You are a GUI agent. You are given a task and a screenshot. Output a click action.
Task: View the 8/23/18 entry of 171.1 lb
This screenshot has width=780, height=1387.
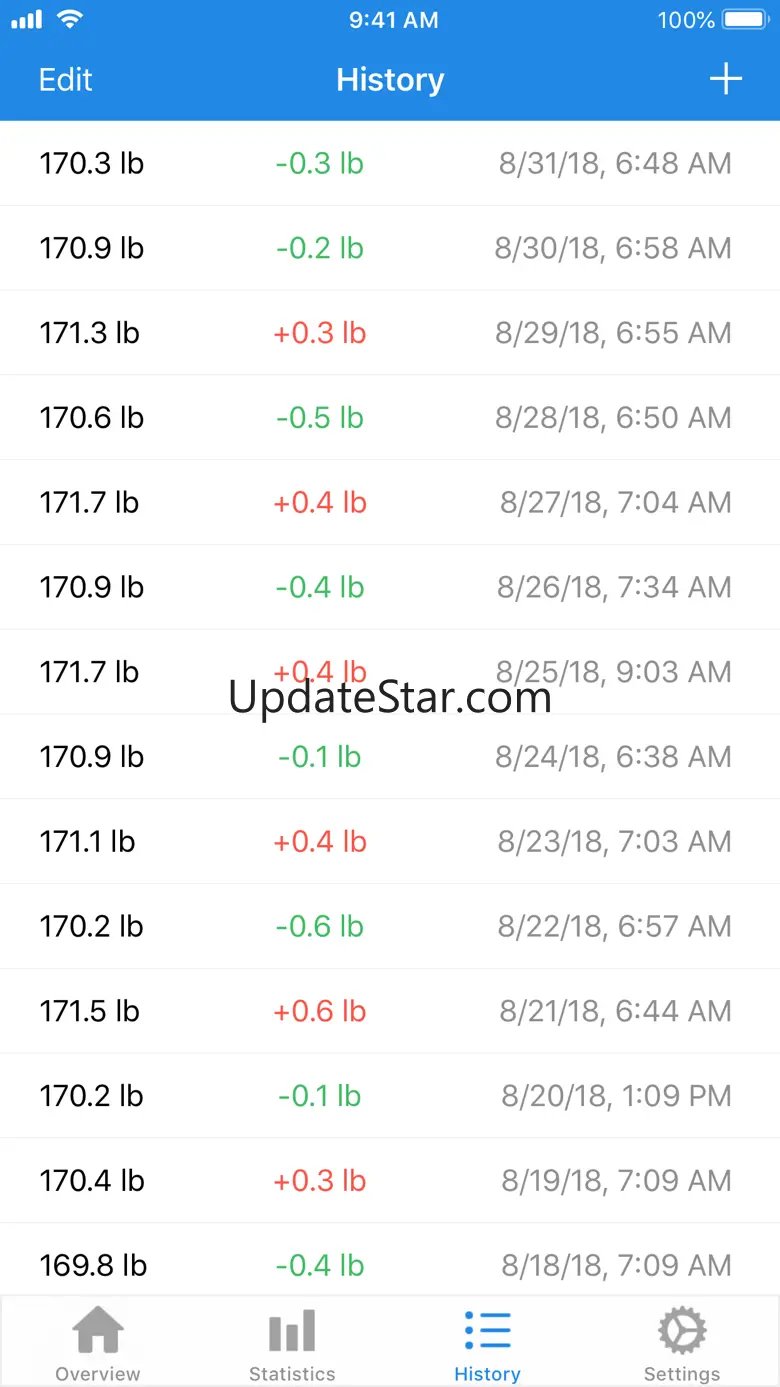390,841
